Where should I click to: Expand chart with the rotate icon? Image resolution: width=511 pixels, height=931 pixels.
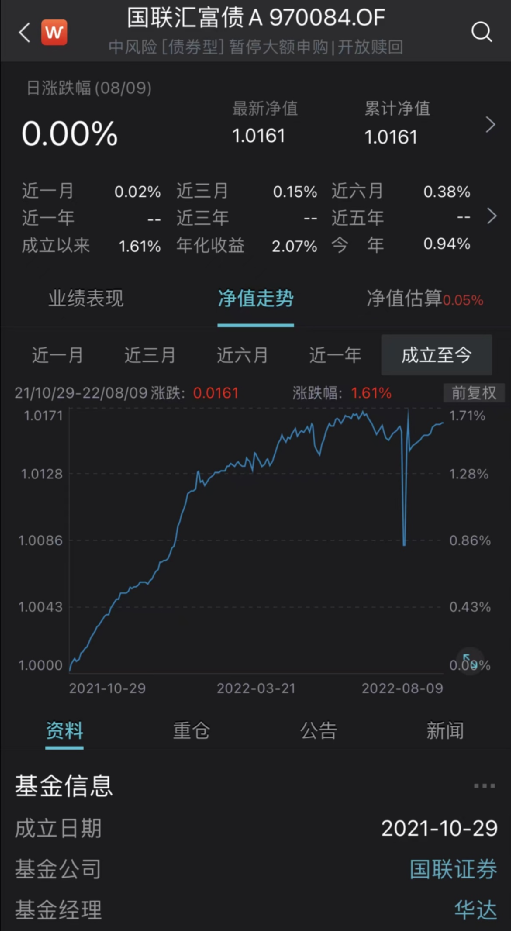470,660
